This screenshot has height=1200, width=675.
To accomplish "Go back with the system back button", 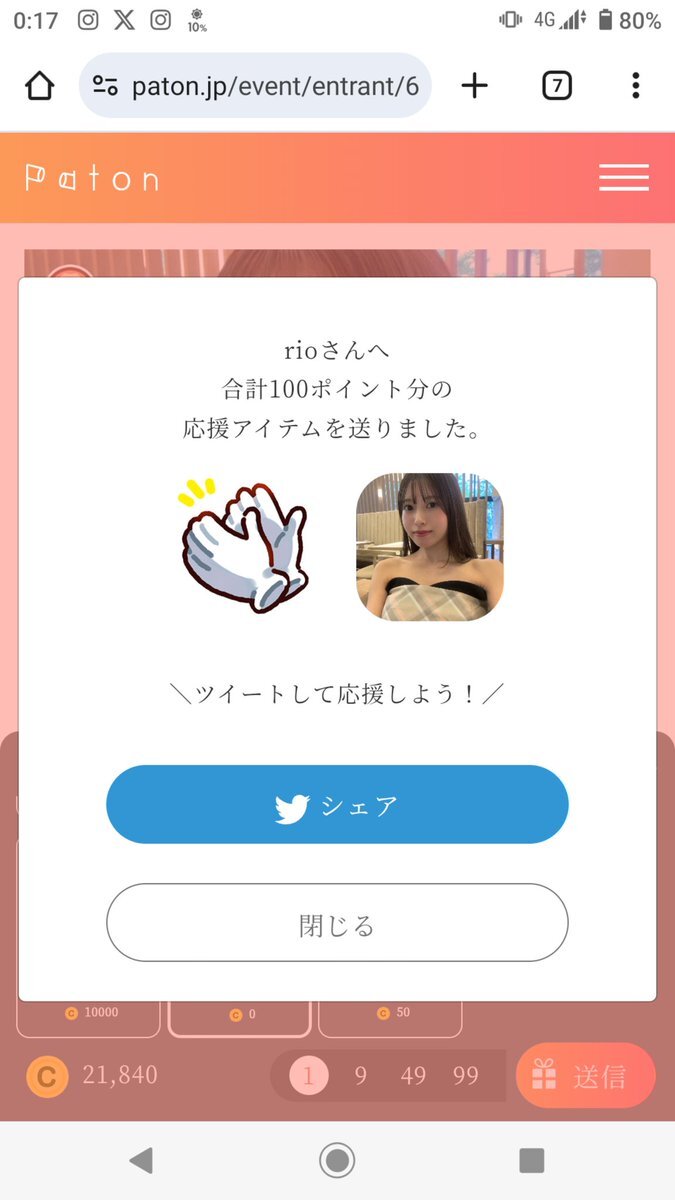I will (x=142, y=1160).
